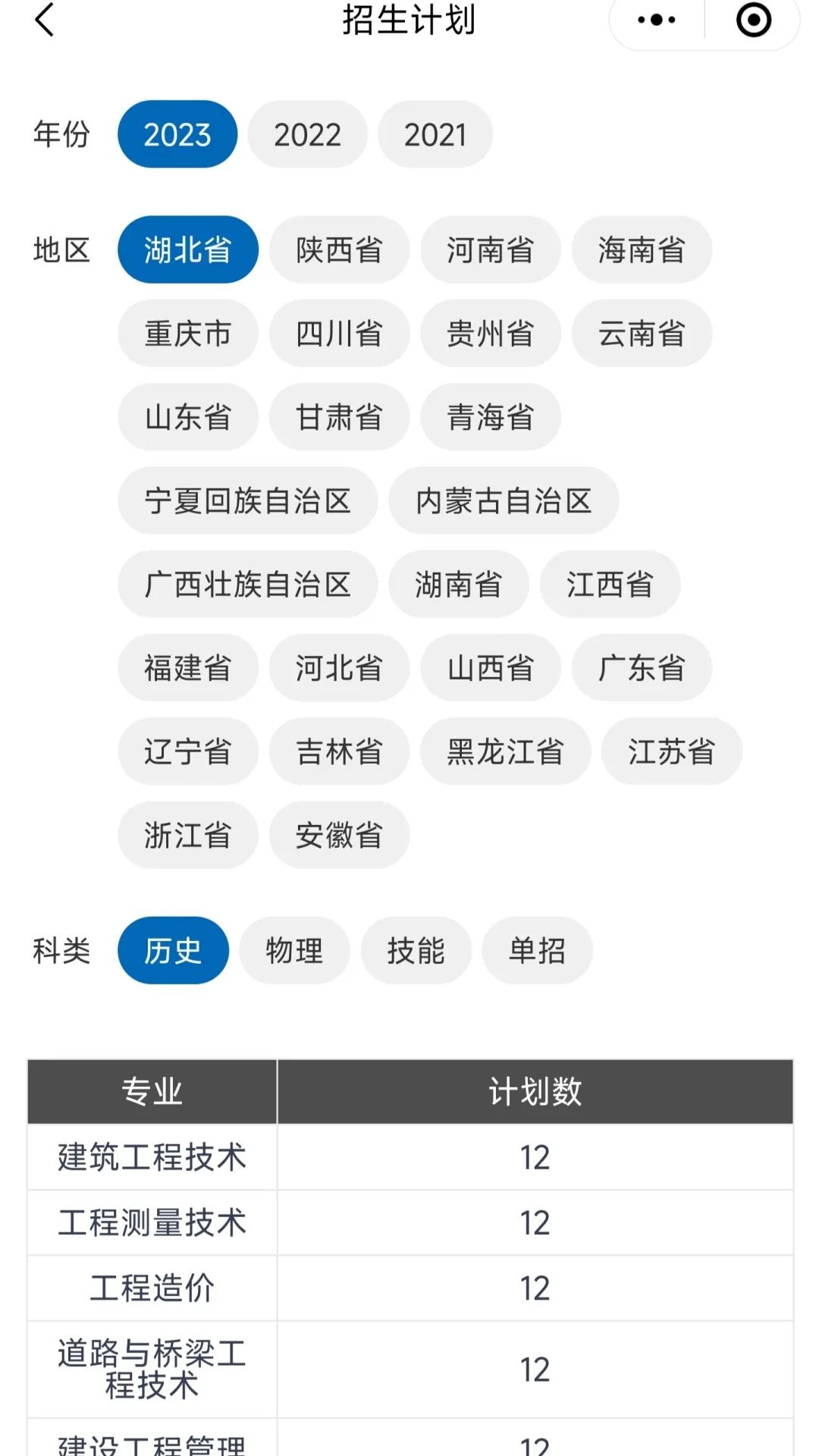Screen dimensions: 819x1456
Task: Close the mini program with the circle button
Action: (x=753, y=20)
